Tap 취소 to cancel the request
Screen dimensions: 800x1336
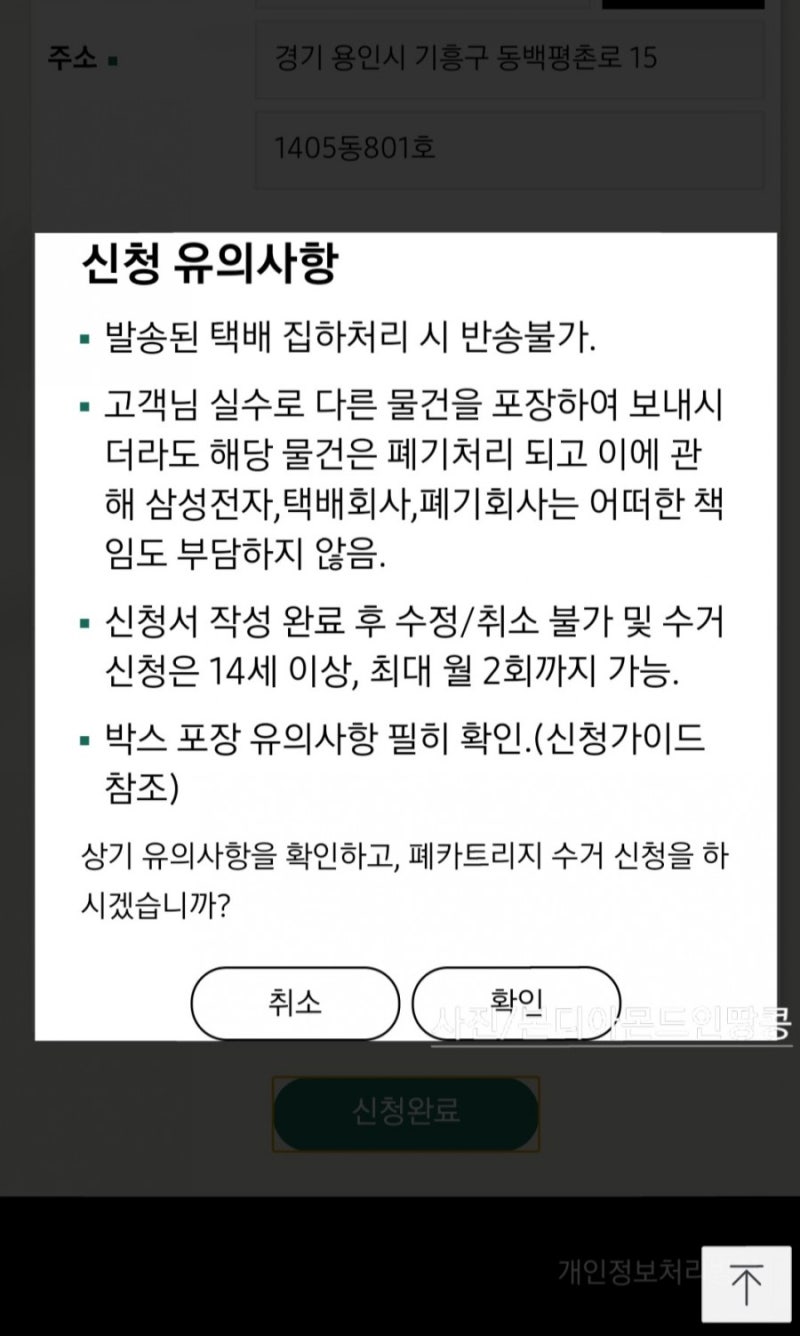click(x=295, y=1003)
